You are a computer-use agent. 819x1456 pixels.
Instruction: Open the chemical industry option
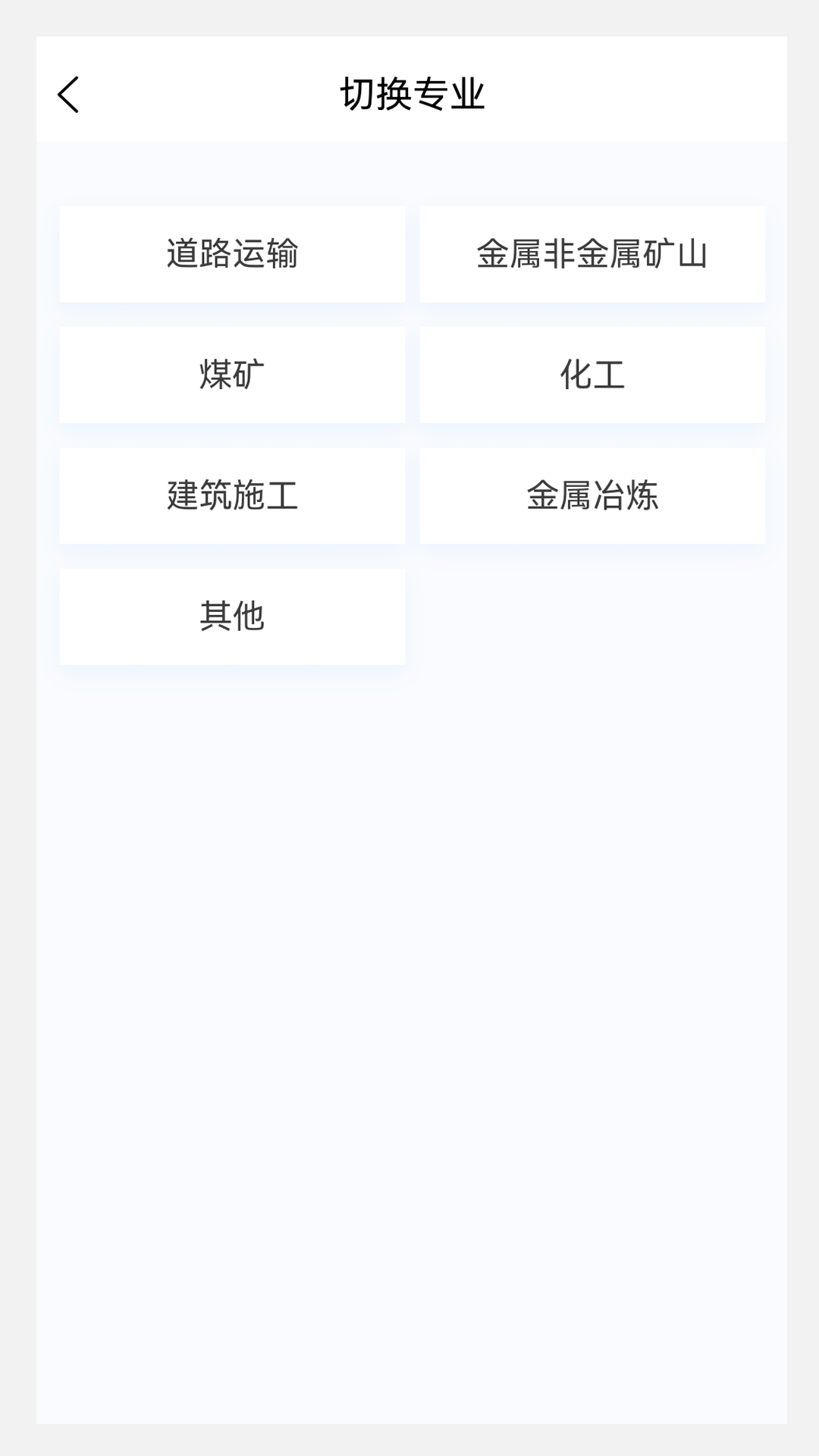[x=592, y=375]
